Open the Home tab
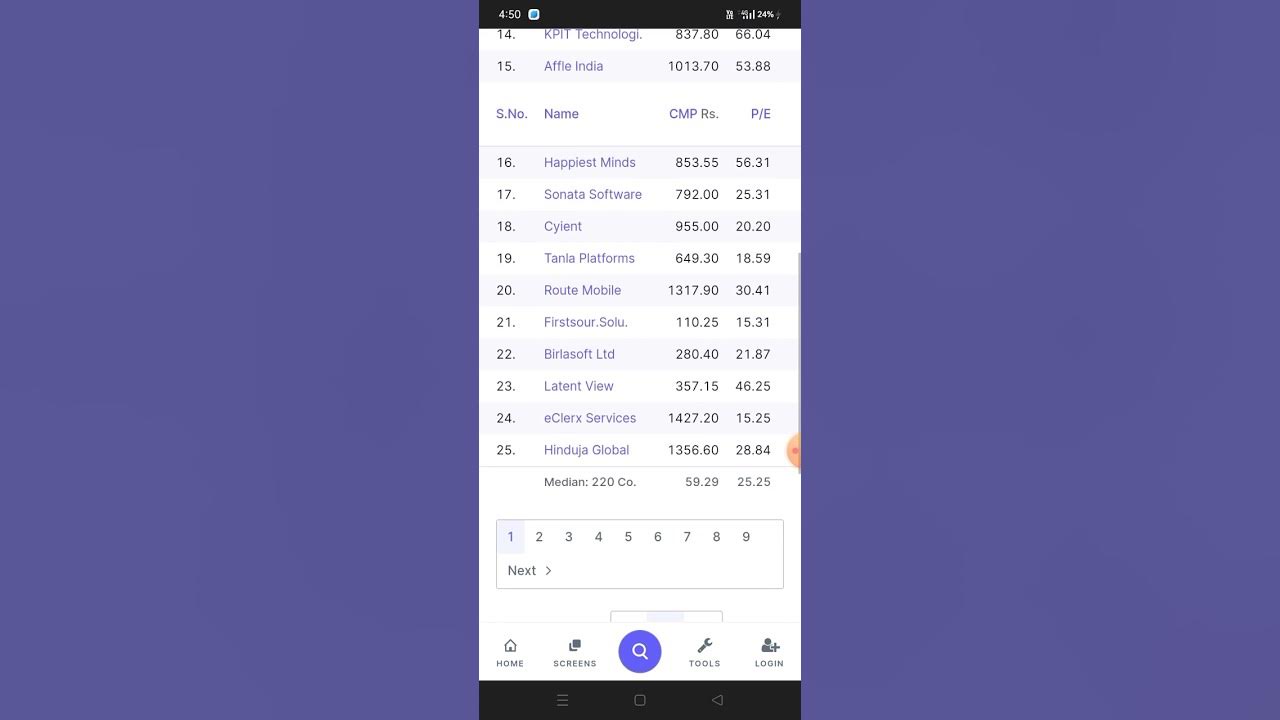The width and height of the screenshot is (1280, 720). tap(510, 653)
